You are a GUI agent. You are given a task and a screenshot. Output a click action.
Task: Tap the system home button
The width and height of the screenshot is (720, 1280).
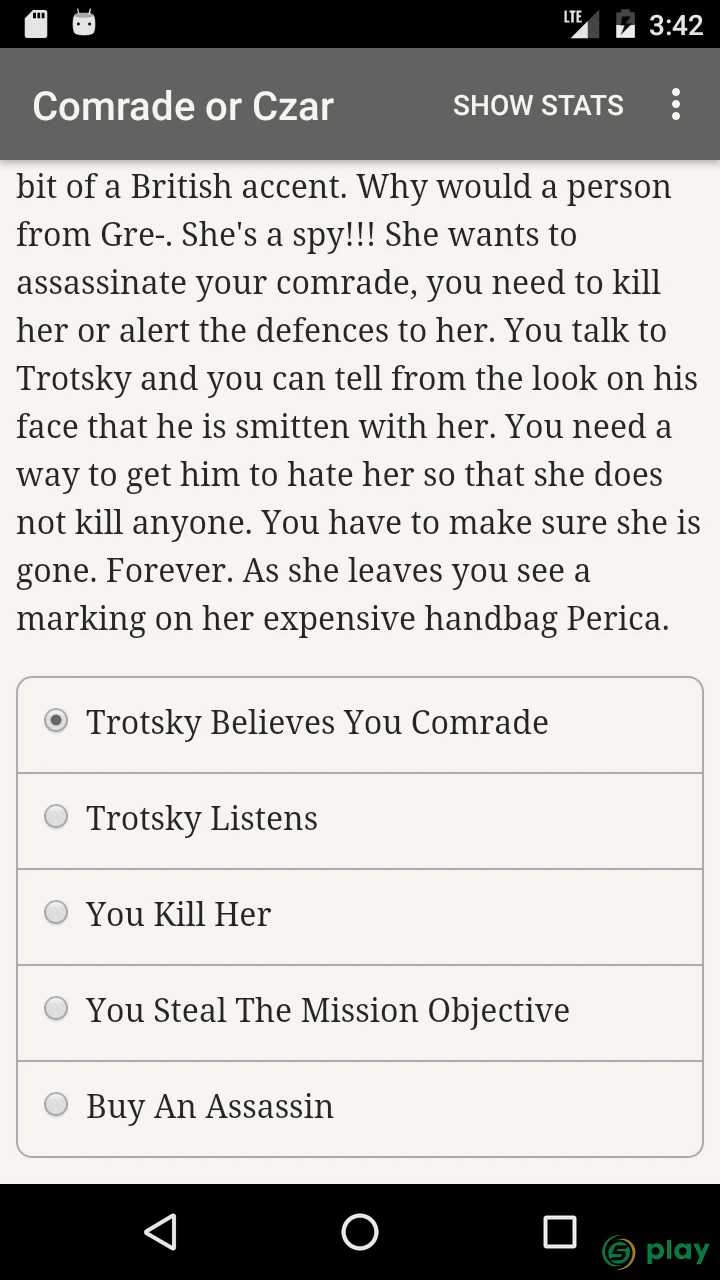click(360, 1232)
